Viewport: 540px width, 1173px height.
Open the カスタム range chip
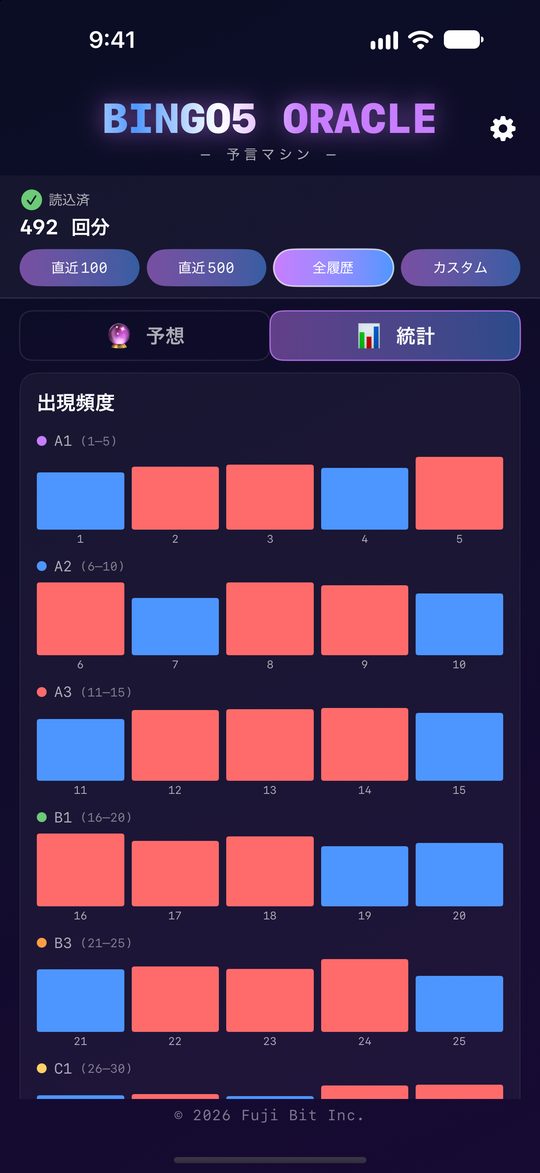tap(461, 268)
